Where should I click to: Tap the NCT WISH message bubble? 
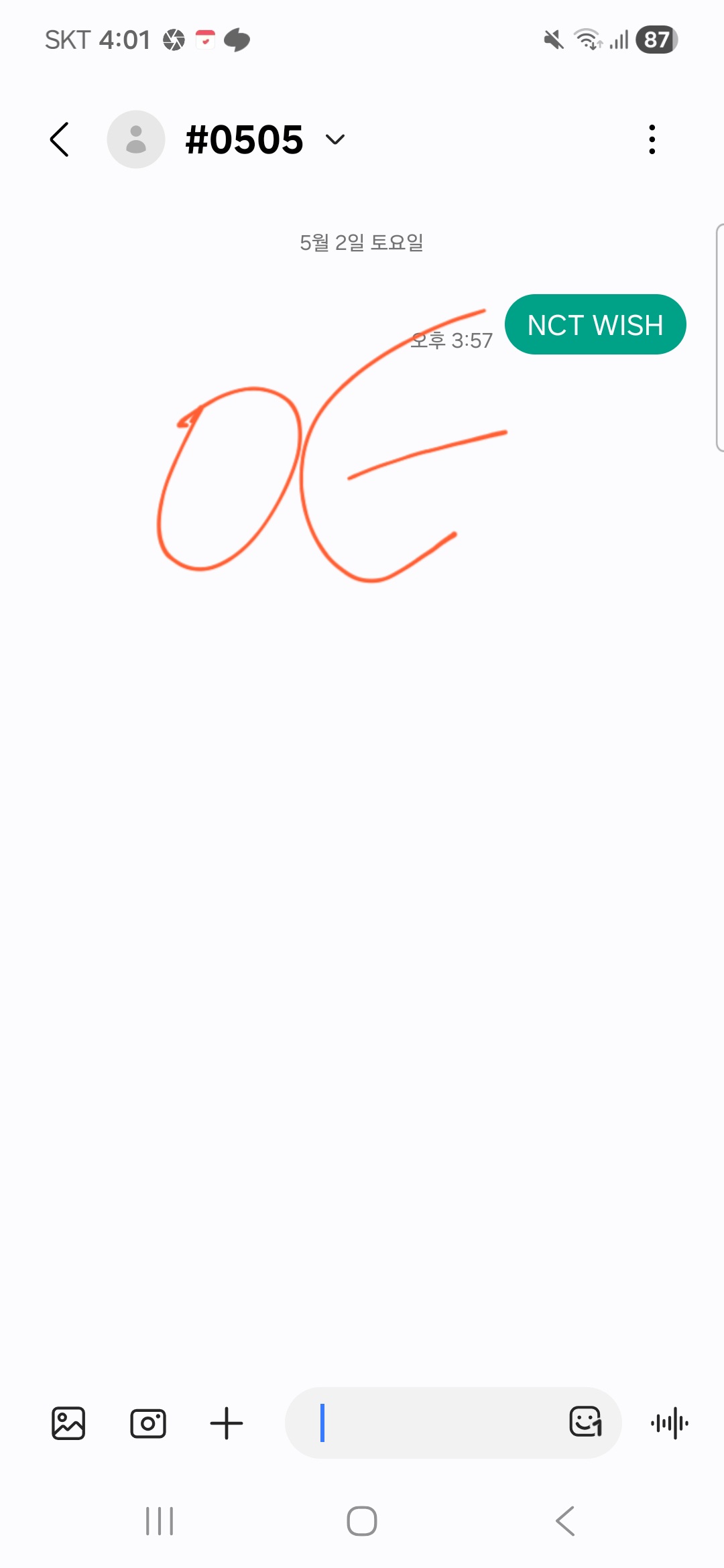595,324
